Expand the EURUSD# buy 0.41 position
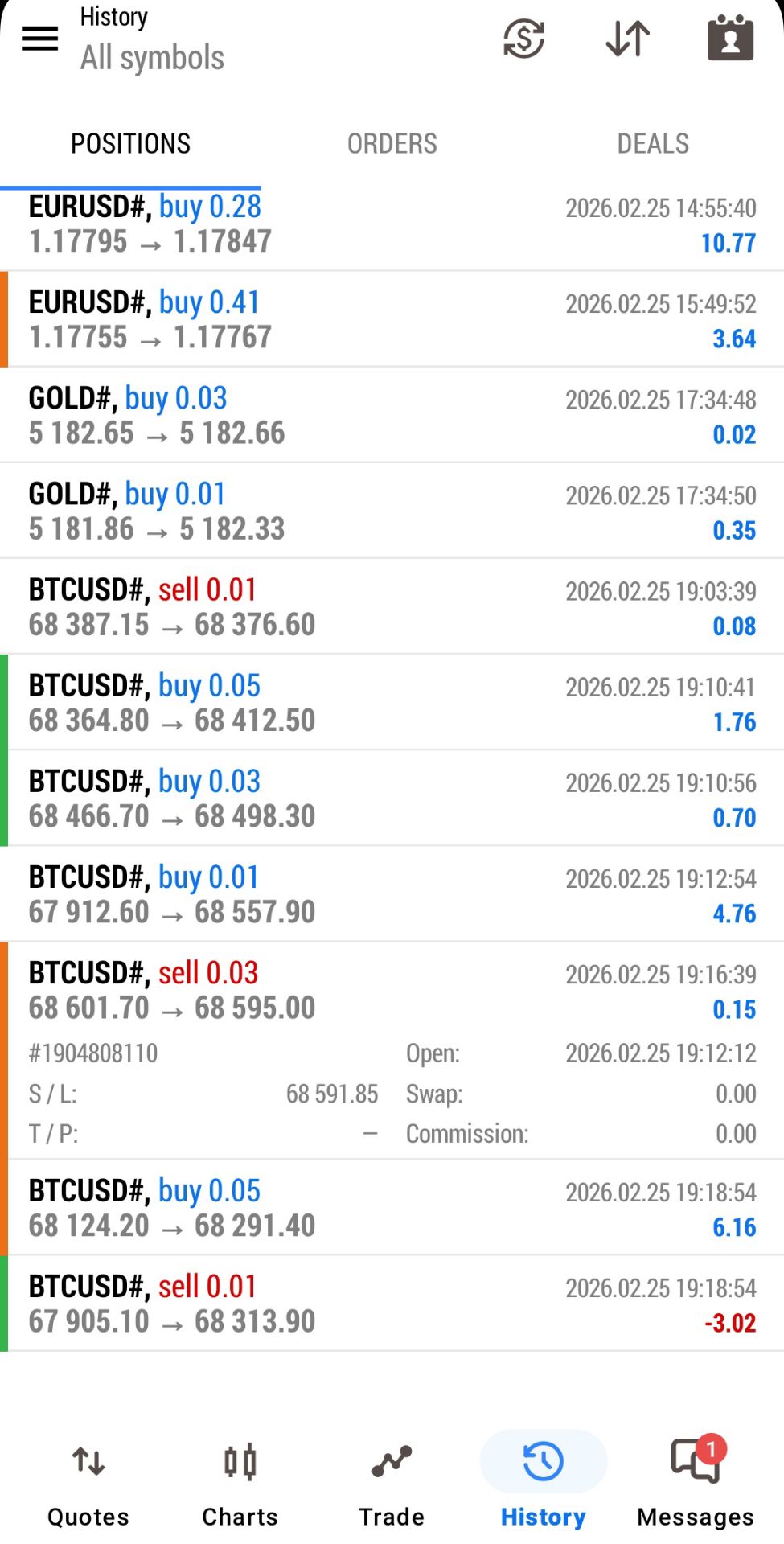Screen dimensions: 784x1544 click(392, 320)
